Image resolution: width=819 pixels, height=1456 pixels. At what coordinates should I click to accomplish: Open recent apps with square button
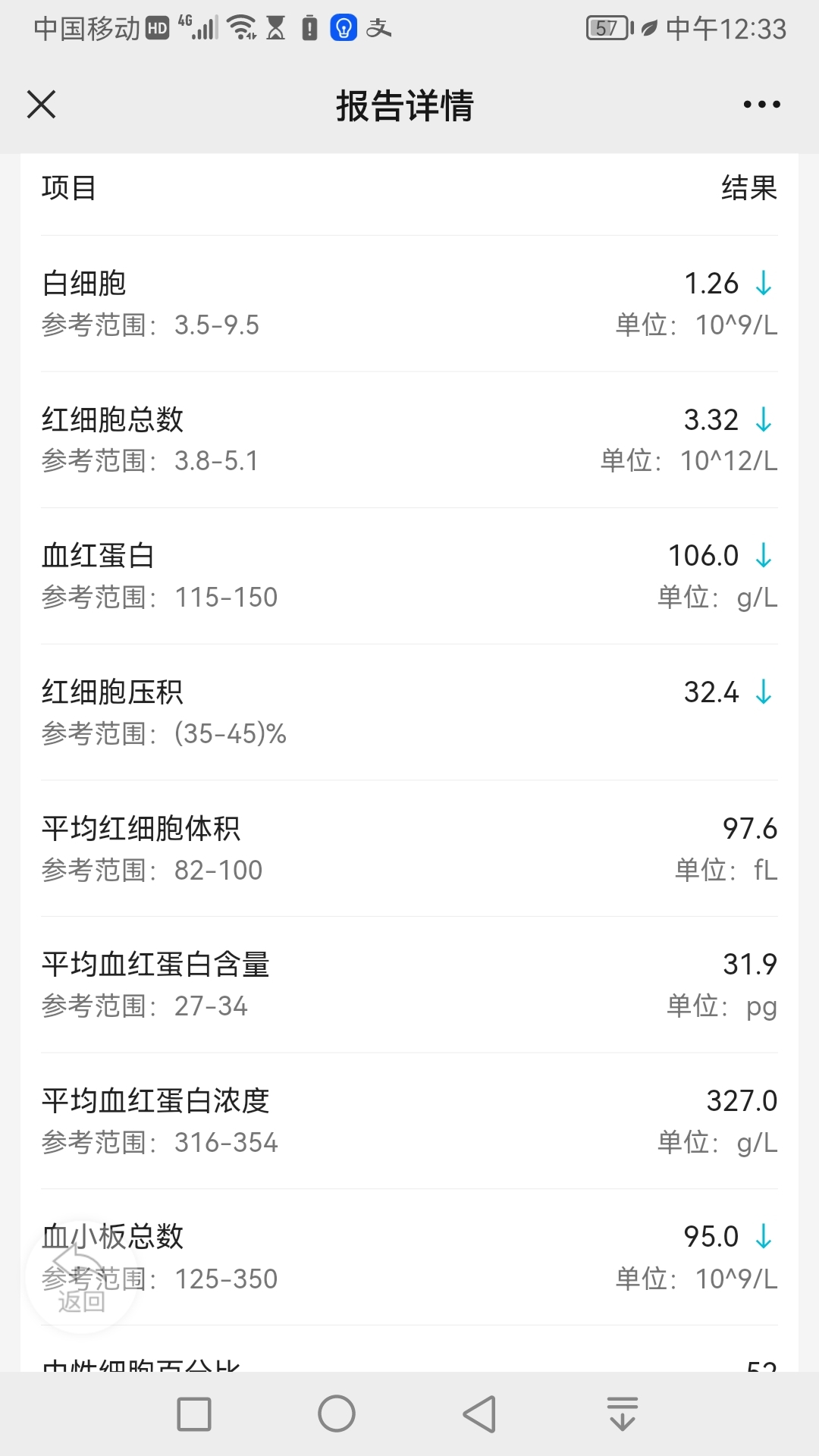pos(194,1414)
